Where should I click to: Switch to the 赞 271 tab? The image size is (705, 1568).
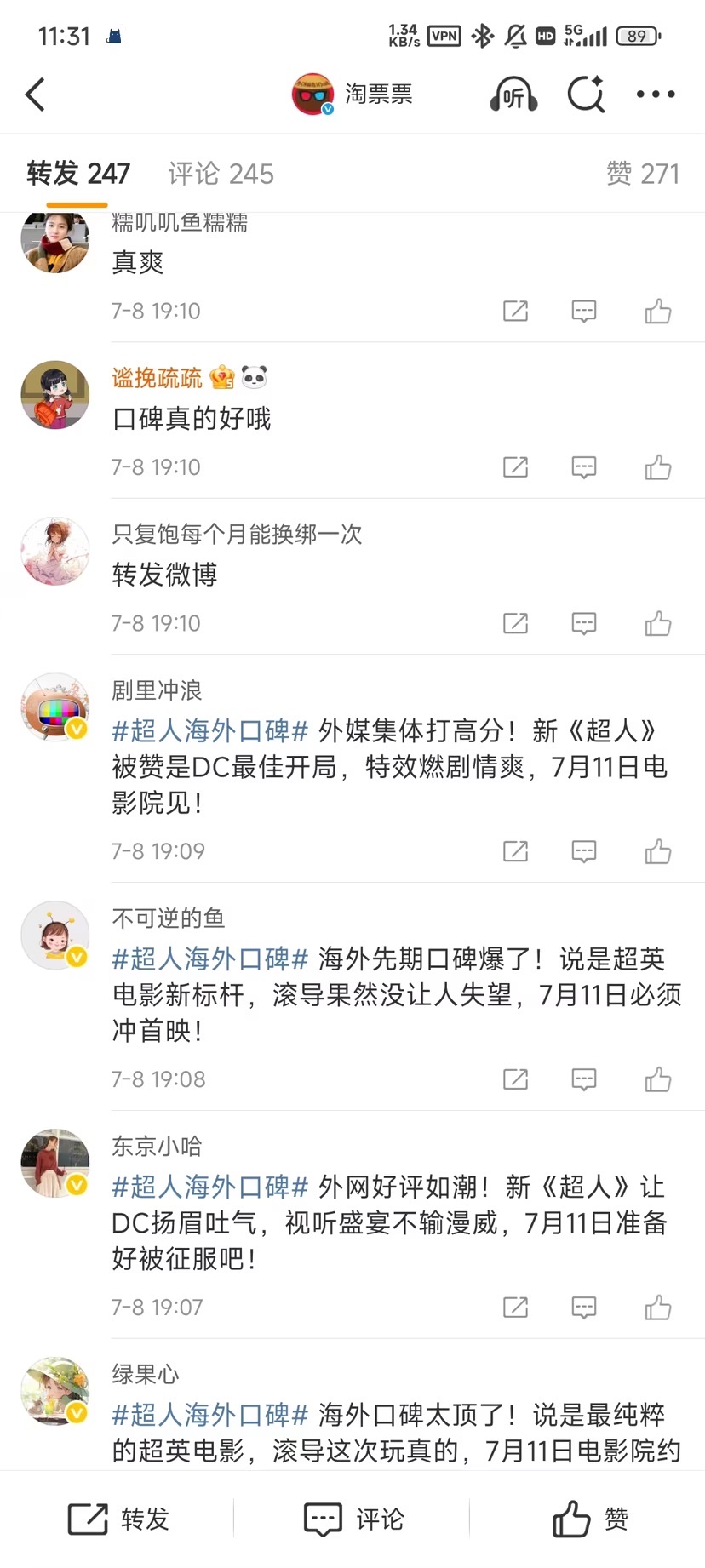click(642, 174)
